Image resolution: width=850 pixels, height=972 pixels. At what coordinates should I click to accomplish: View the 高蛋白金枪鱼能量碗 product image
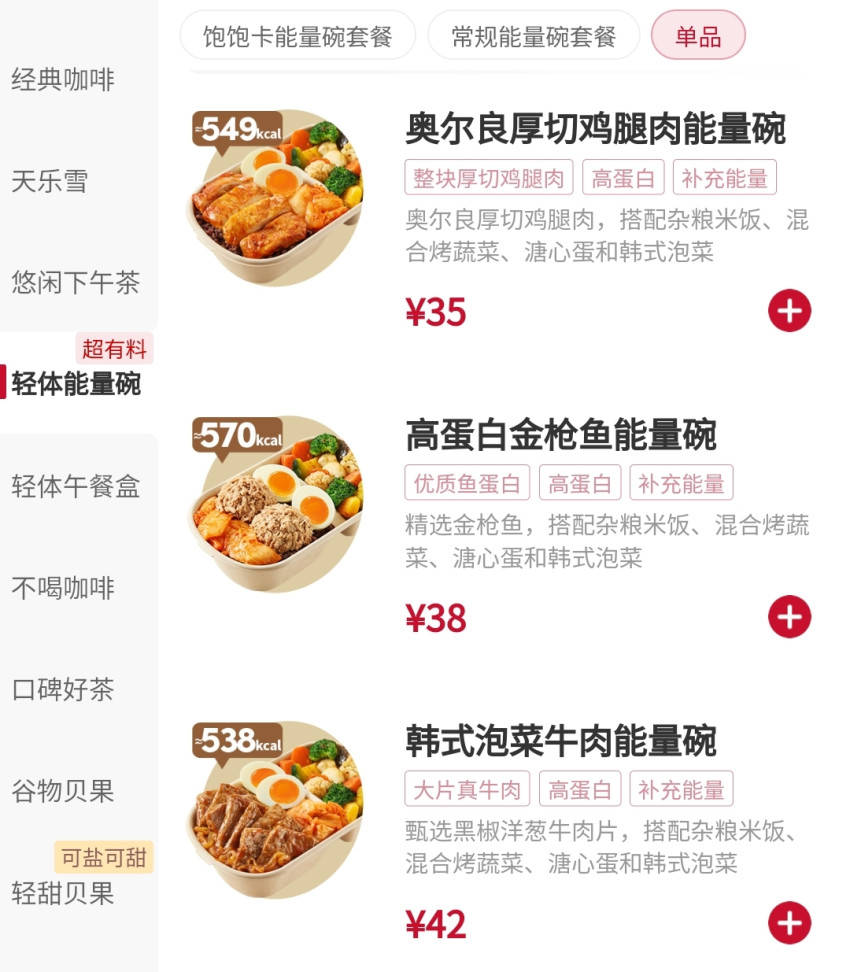(275, 503)
